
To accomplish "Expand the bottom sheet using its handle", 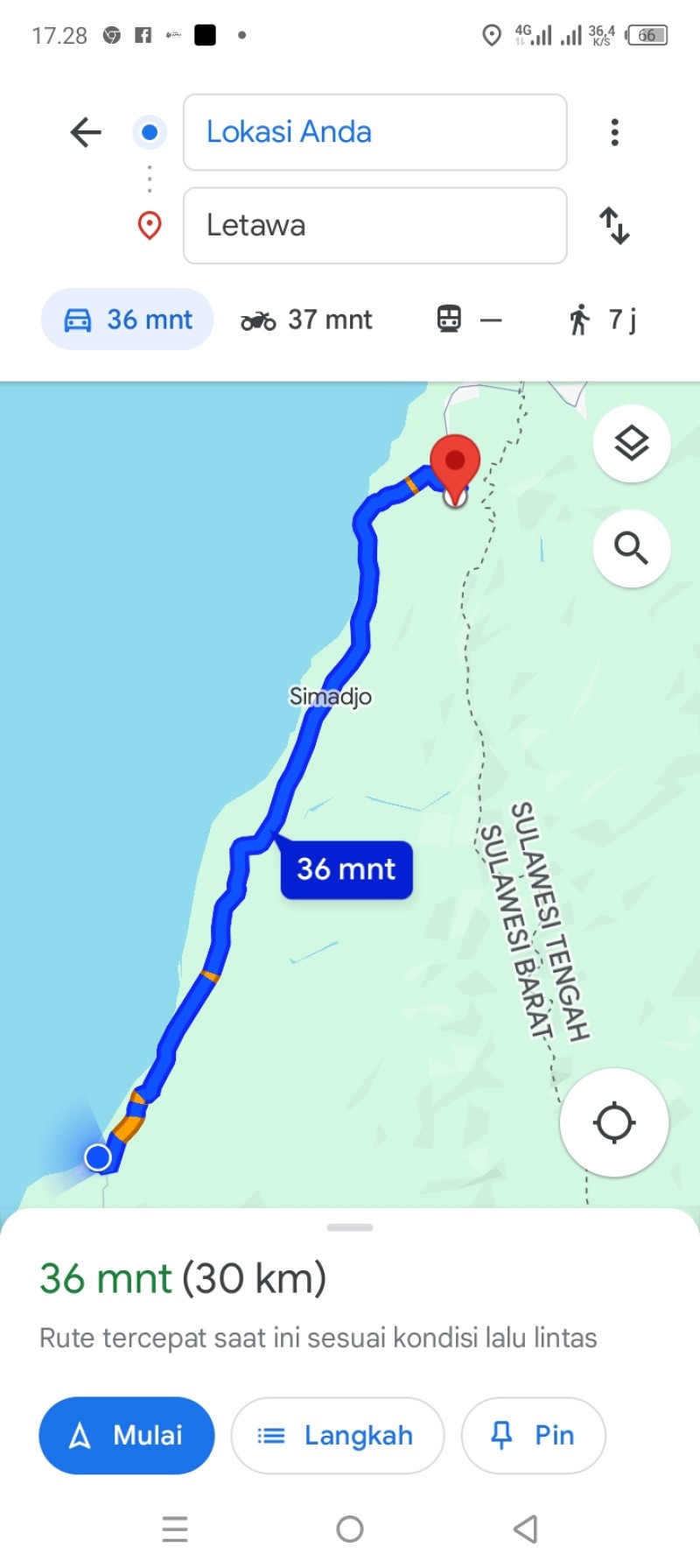I will (350, 1227).
